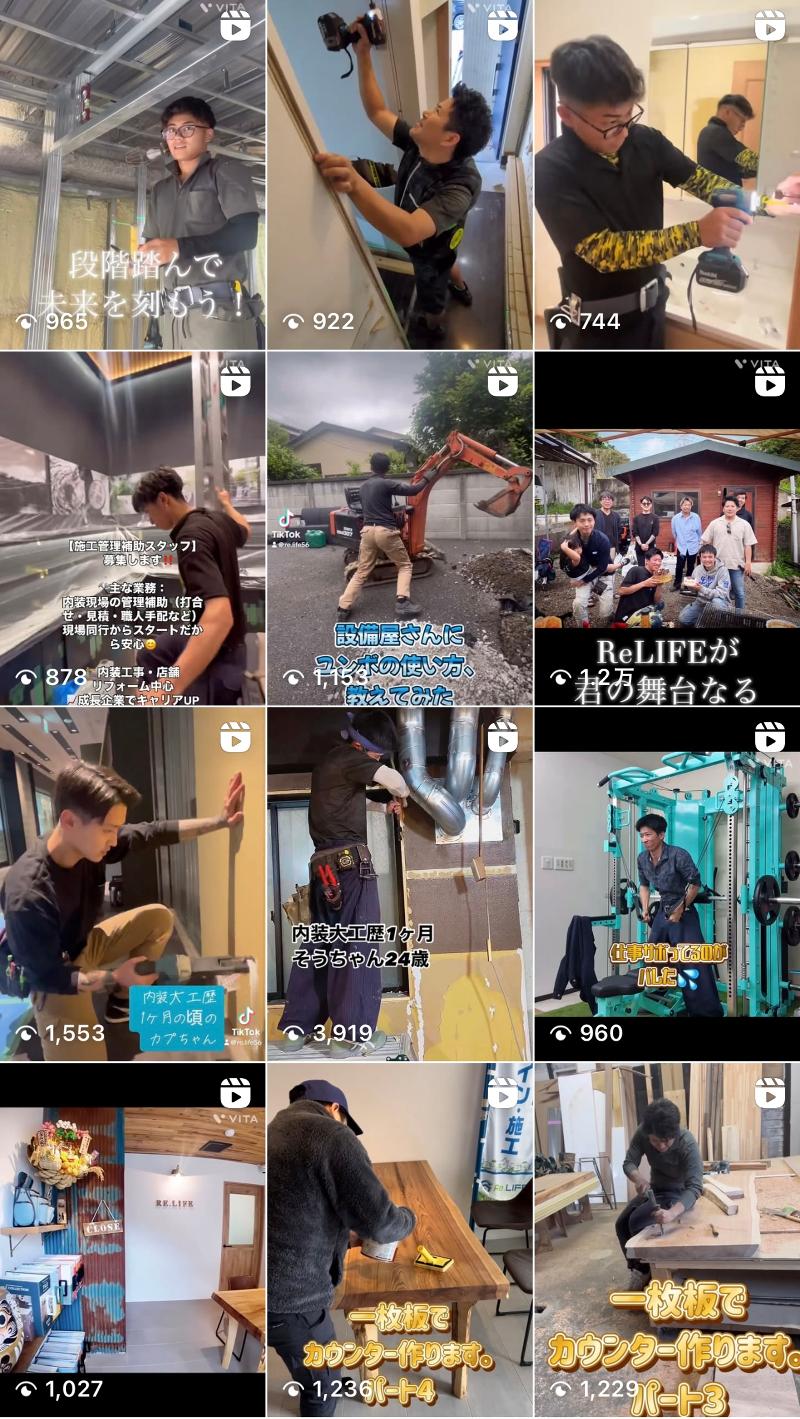Play the 一枚板でカウンター パート4 reel
Image resolution: width=800 pixels, height=1419 pixels.
pyautogui.click(x=400, y=1240)
